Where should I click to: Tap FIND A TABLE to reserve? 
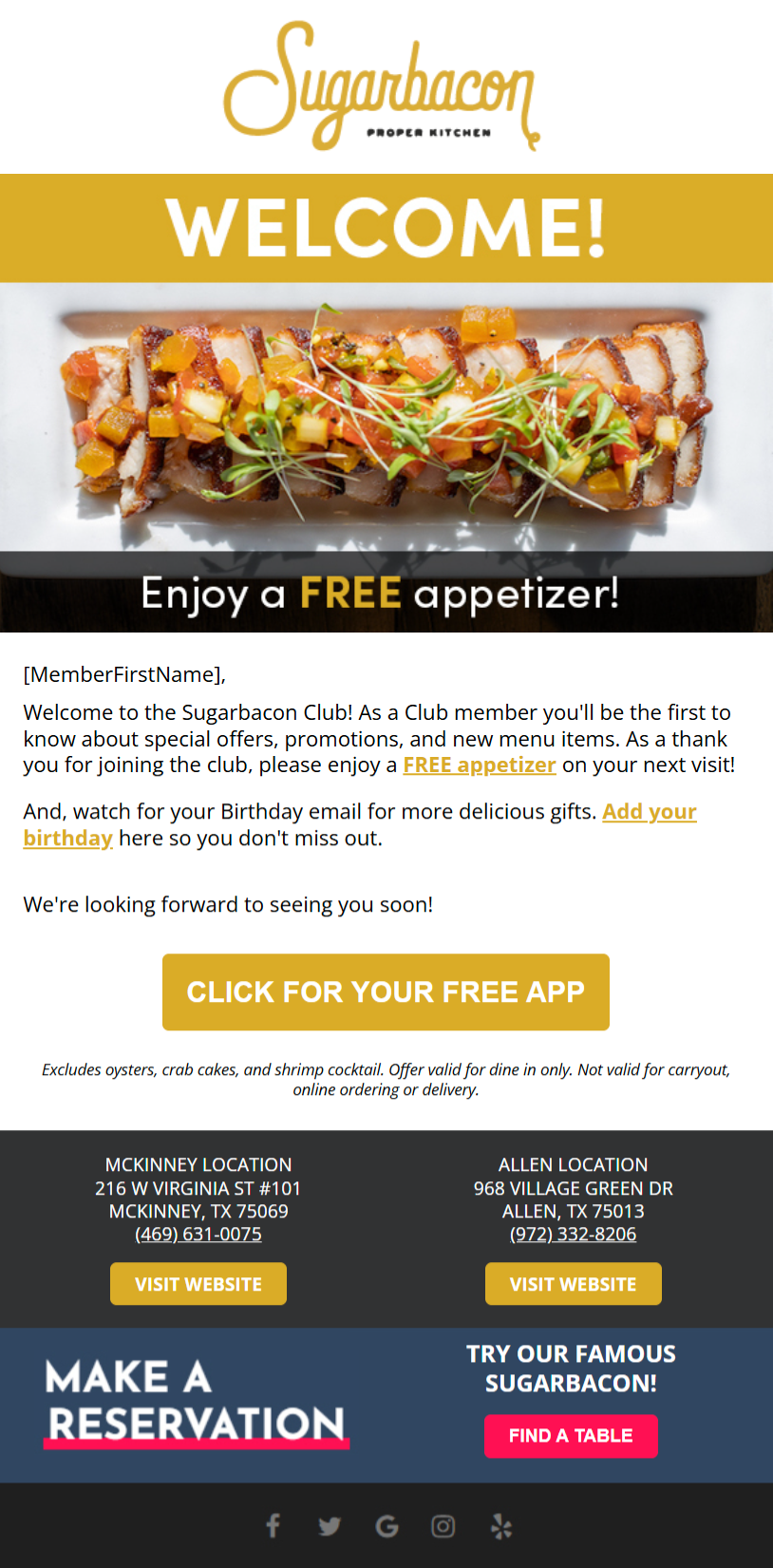click(571, 1436)
